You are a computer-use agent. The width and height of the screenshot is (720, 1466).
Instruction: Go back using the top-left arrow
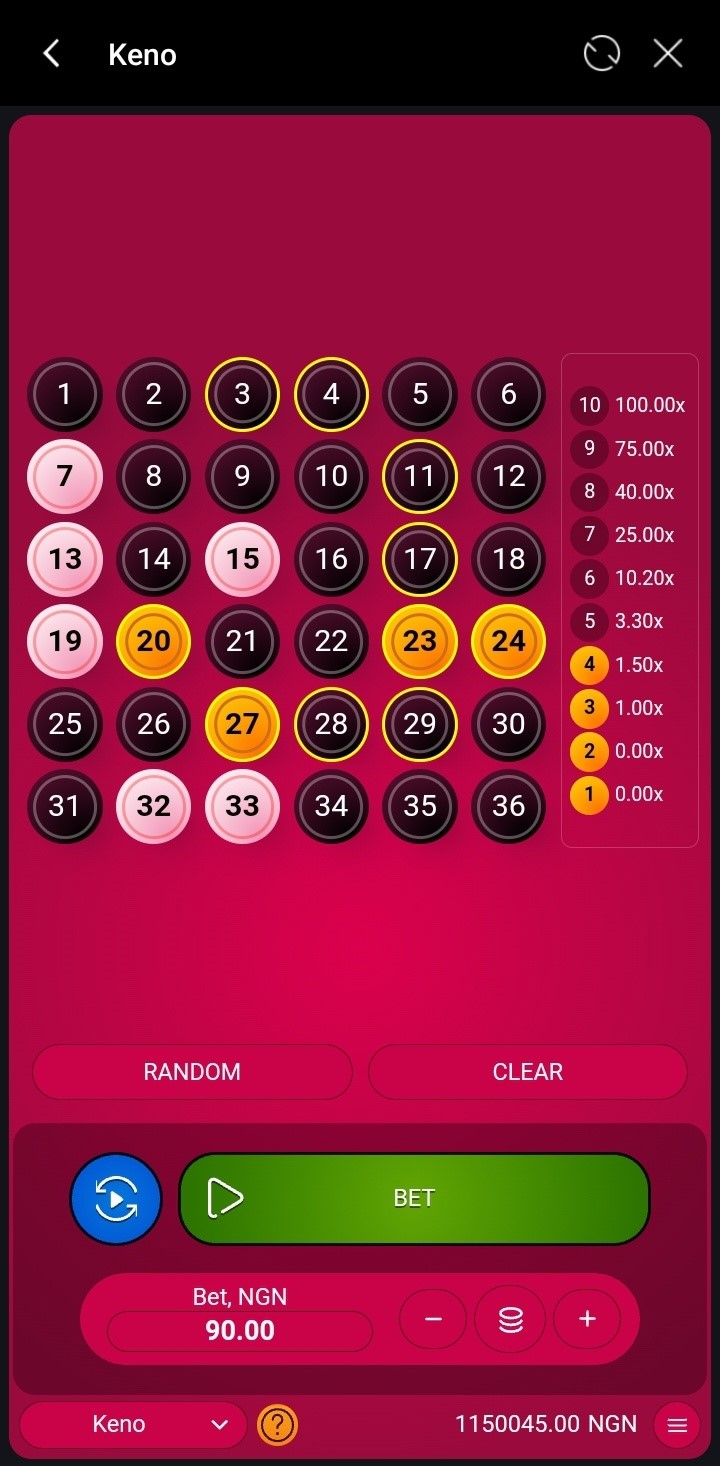pos(52,53)
